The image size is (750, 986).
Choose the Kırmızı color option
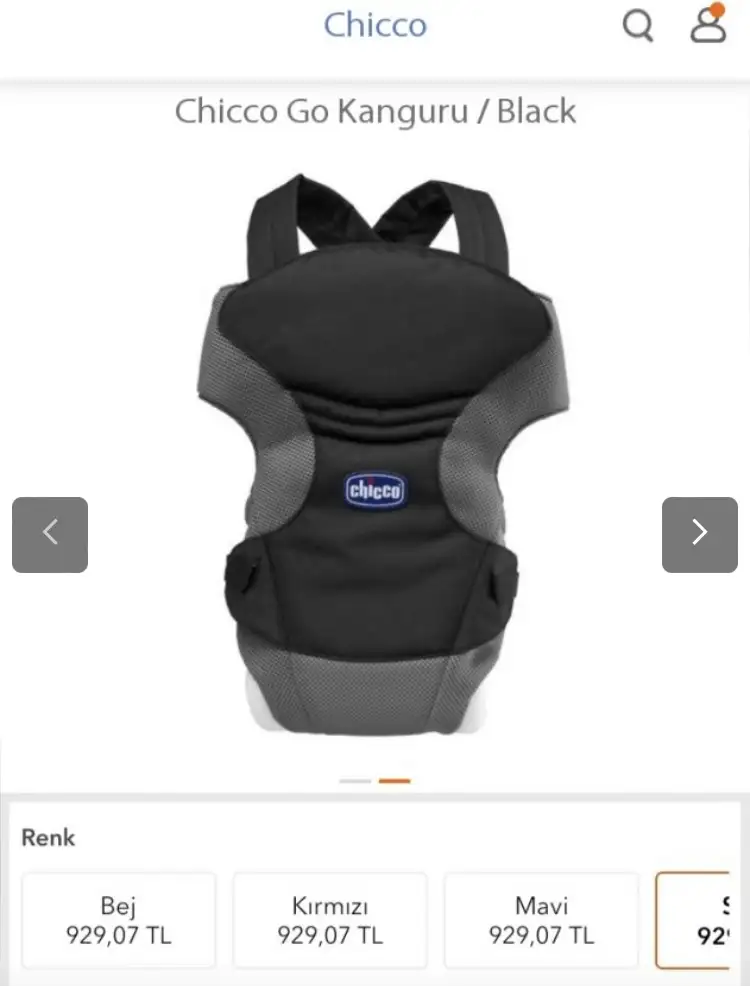pos(330,920)
